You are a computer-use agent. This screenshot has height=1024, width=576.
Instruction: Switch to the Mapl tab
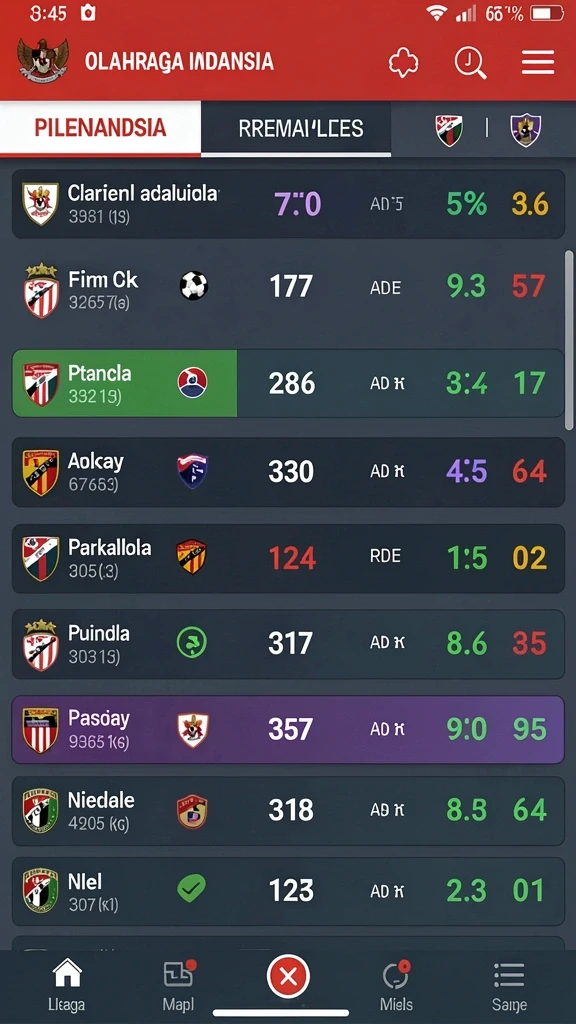tap(178, 985)
